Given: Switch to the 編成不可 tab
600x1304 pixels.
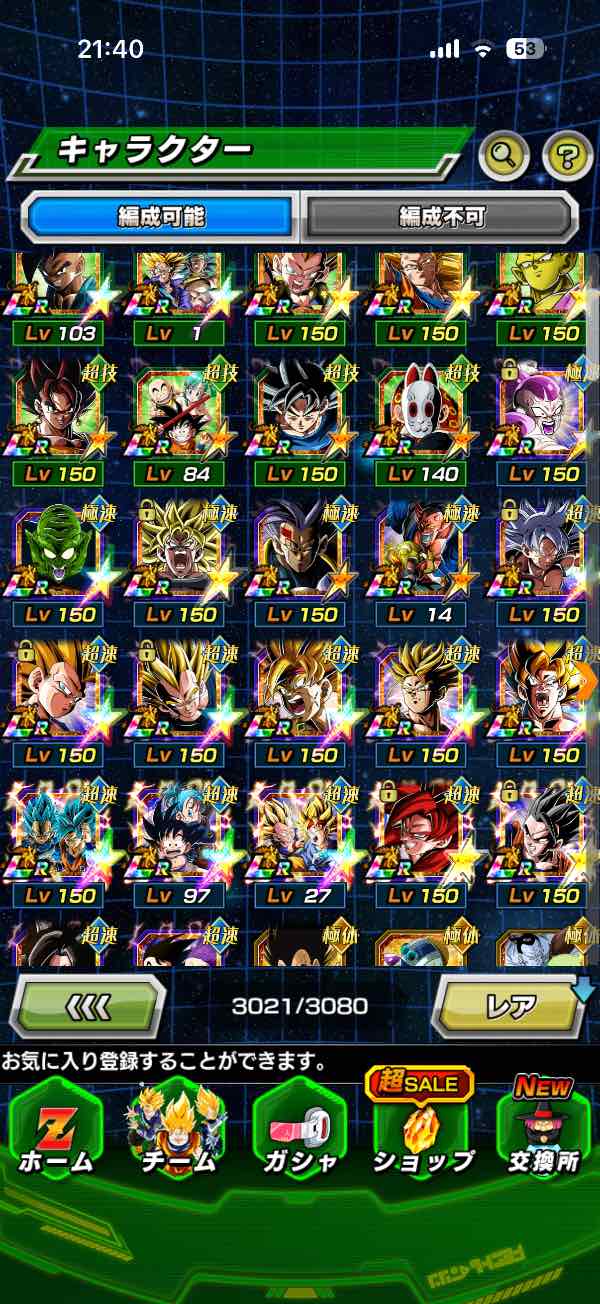Looking at the screenshot, I should [440, 216].
